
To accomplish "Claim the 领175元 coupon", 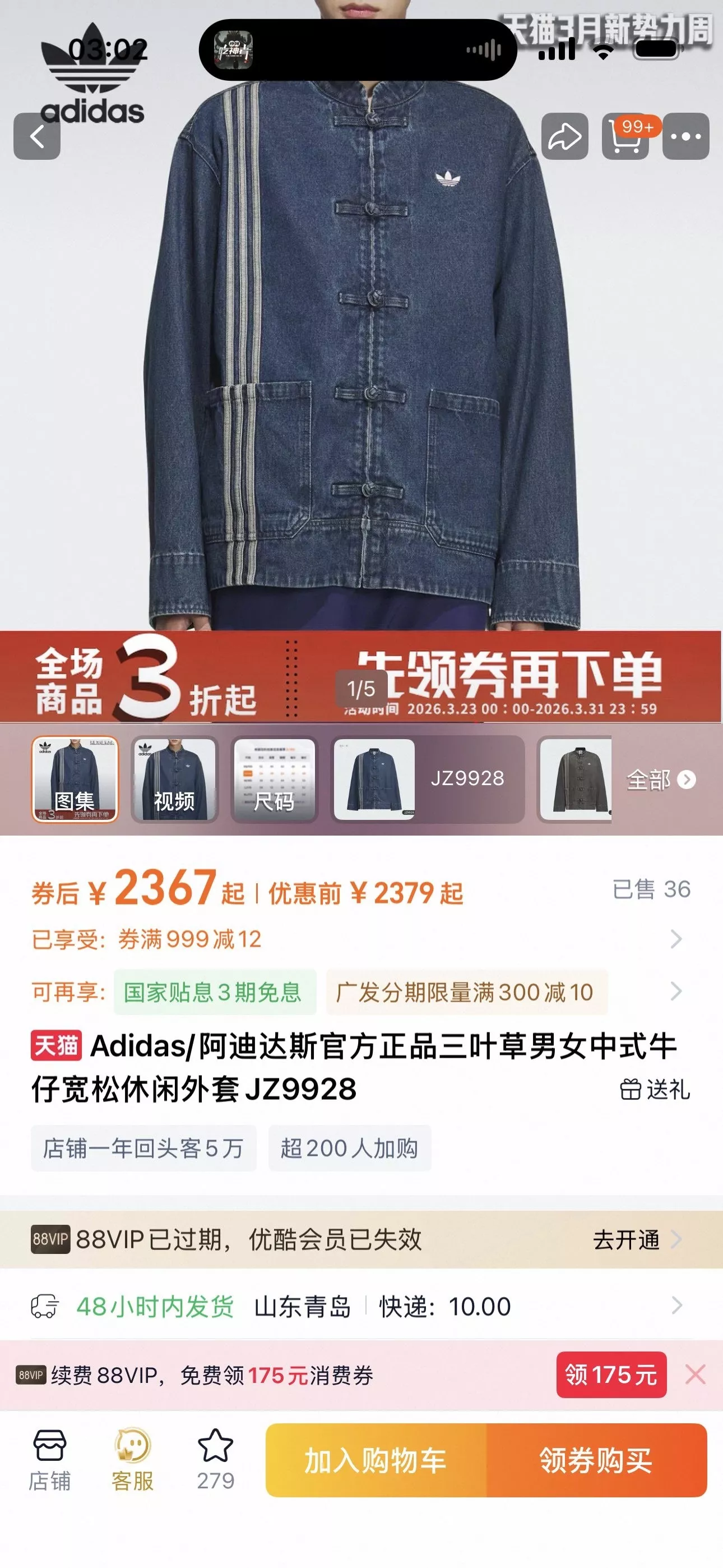I will [611, 1375].
